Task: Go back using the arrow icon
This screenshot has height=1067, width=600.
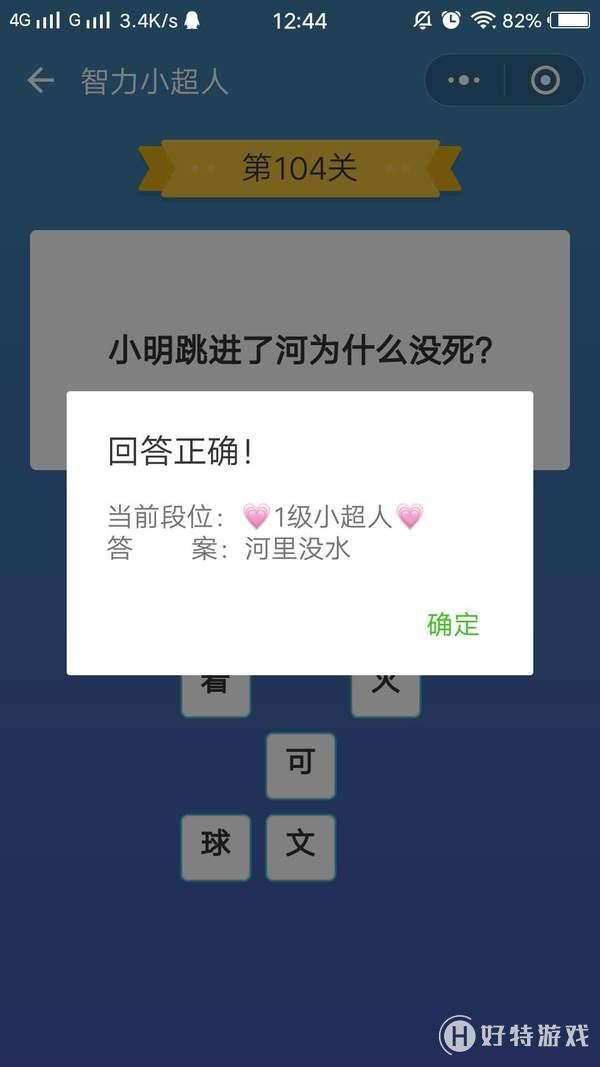Action: tap(40, 81)
